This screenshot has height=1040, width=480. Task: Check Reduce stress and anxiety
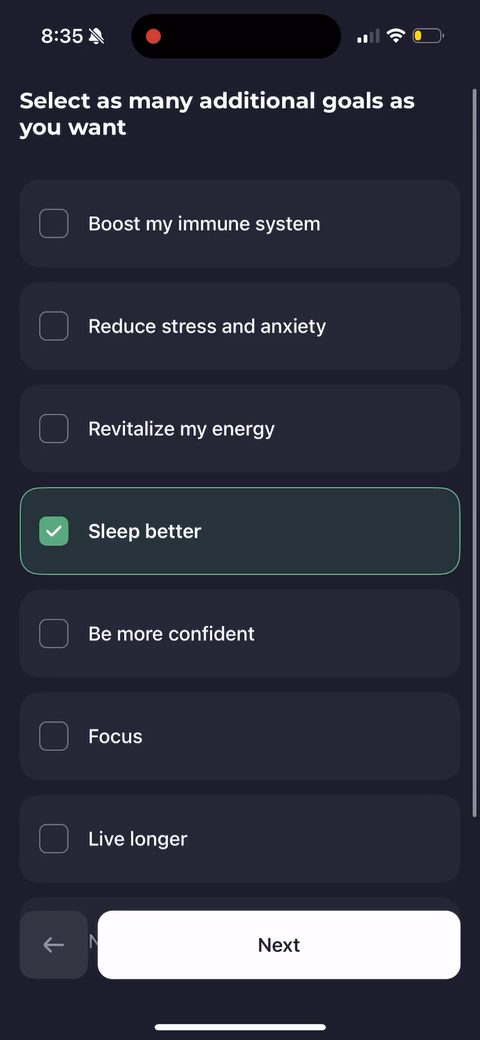(239, 326)
